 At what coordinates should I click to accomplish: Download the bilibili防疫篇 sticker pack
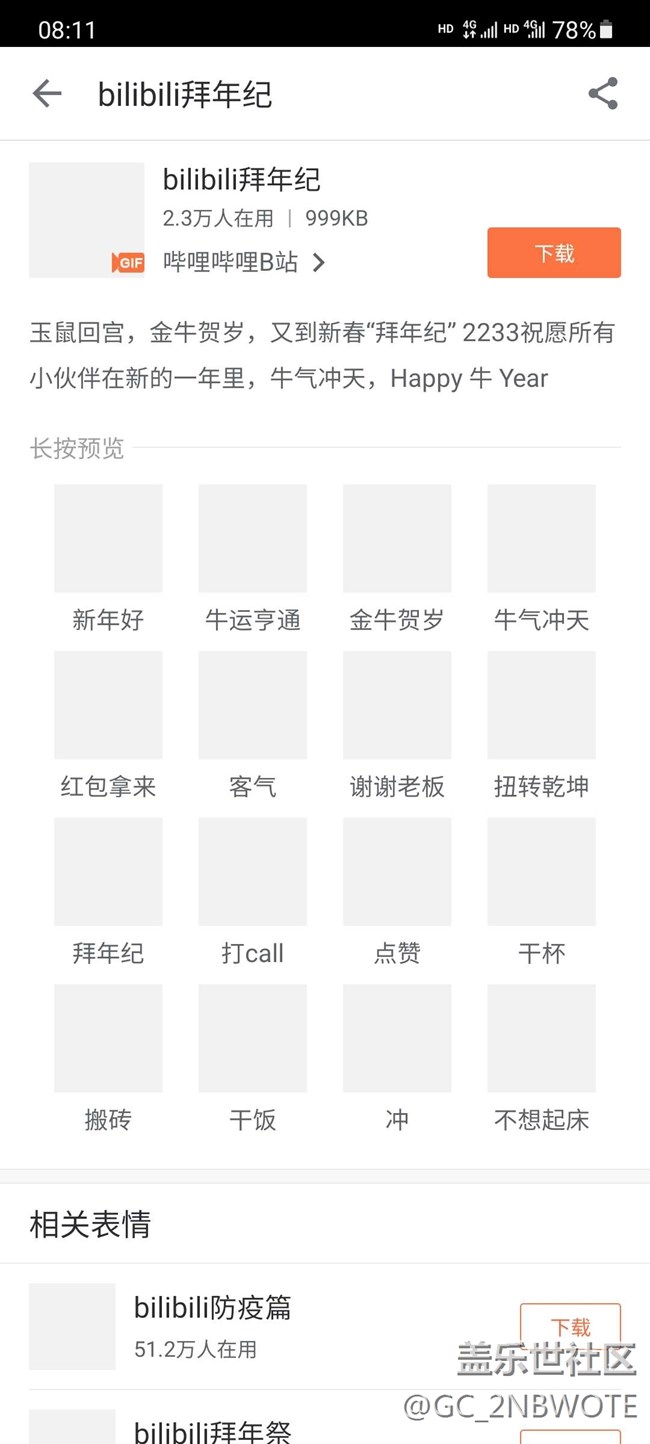570,1326
